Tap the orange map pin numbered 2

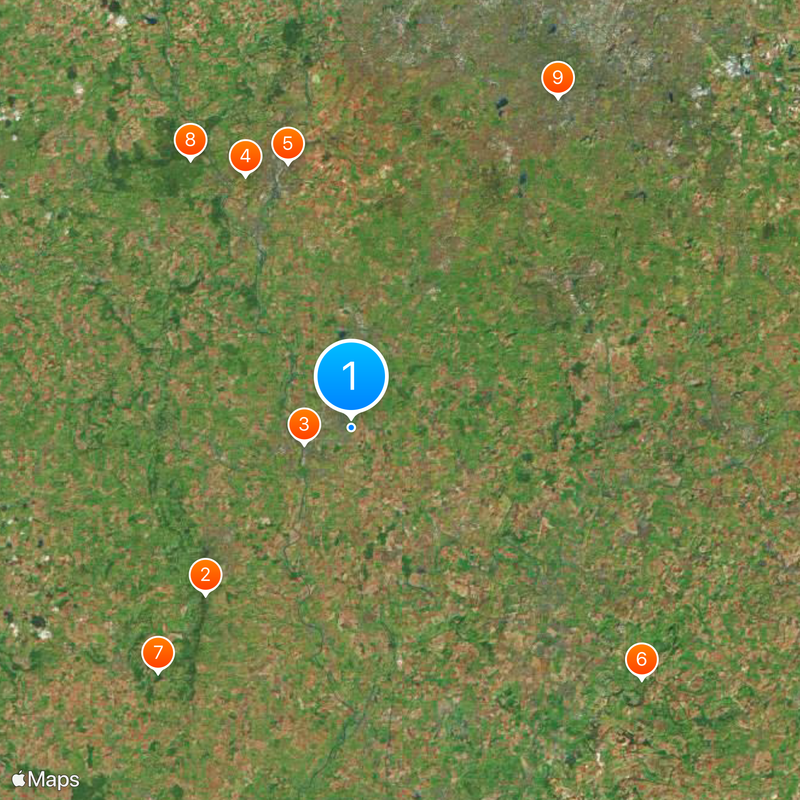205,575
